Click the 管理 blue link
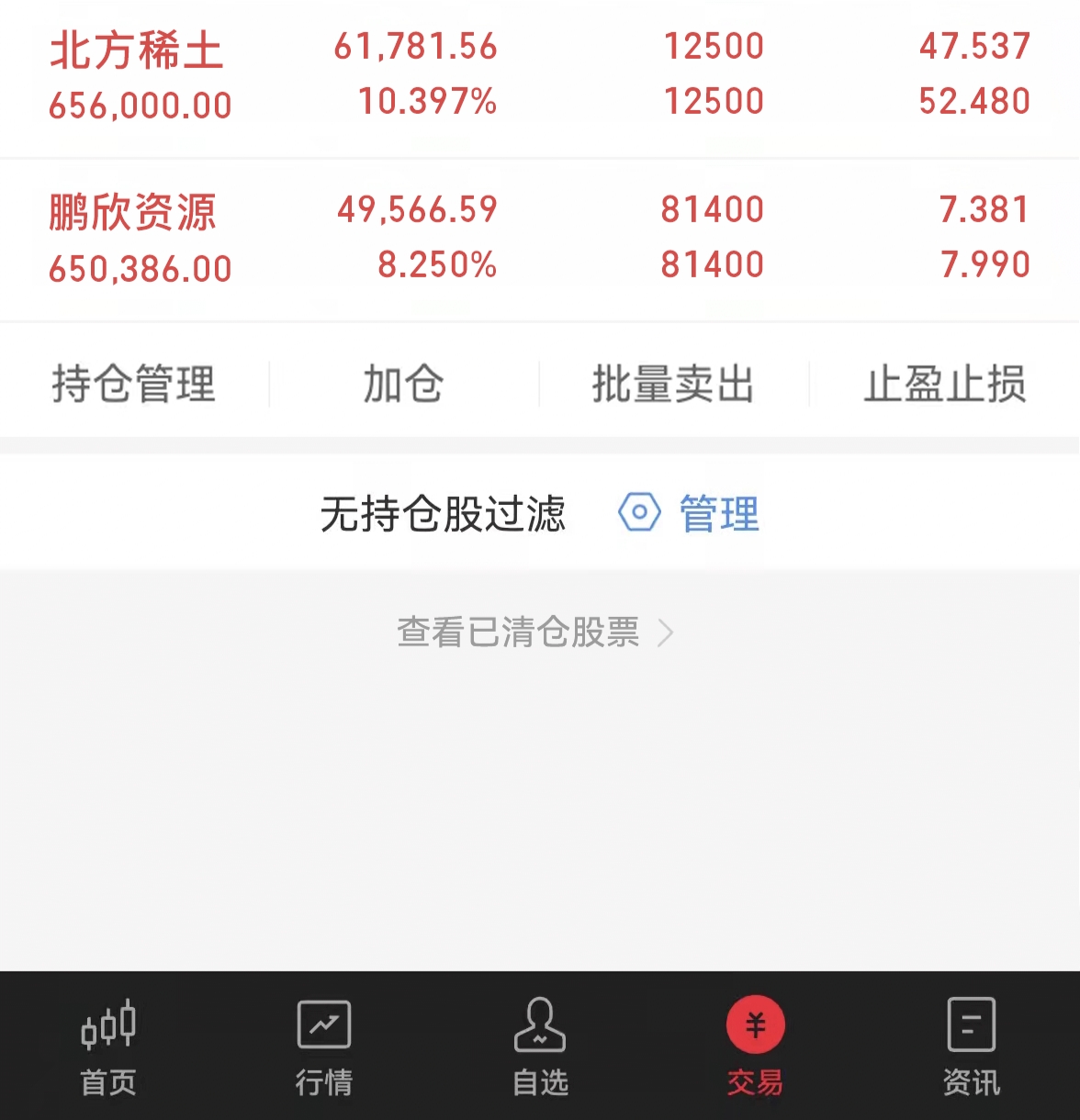Screen dimensions: 1080x1120 [719, 513]
